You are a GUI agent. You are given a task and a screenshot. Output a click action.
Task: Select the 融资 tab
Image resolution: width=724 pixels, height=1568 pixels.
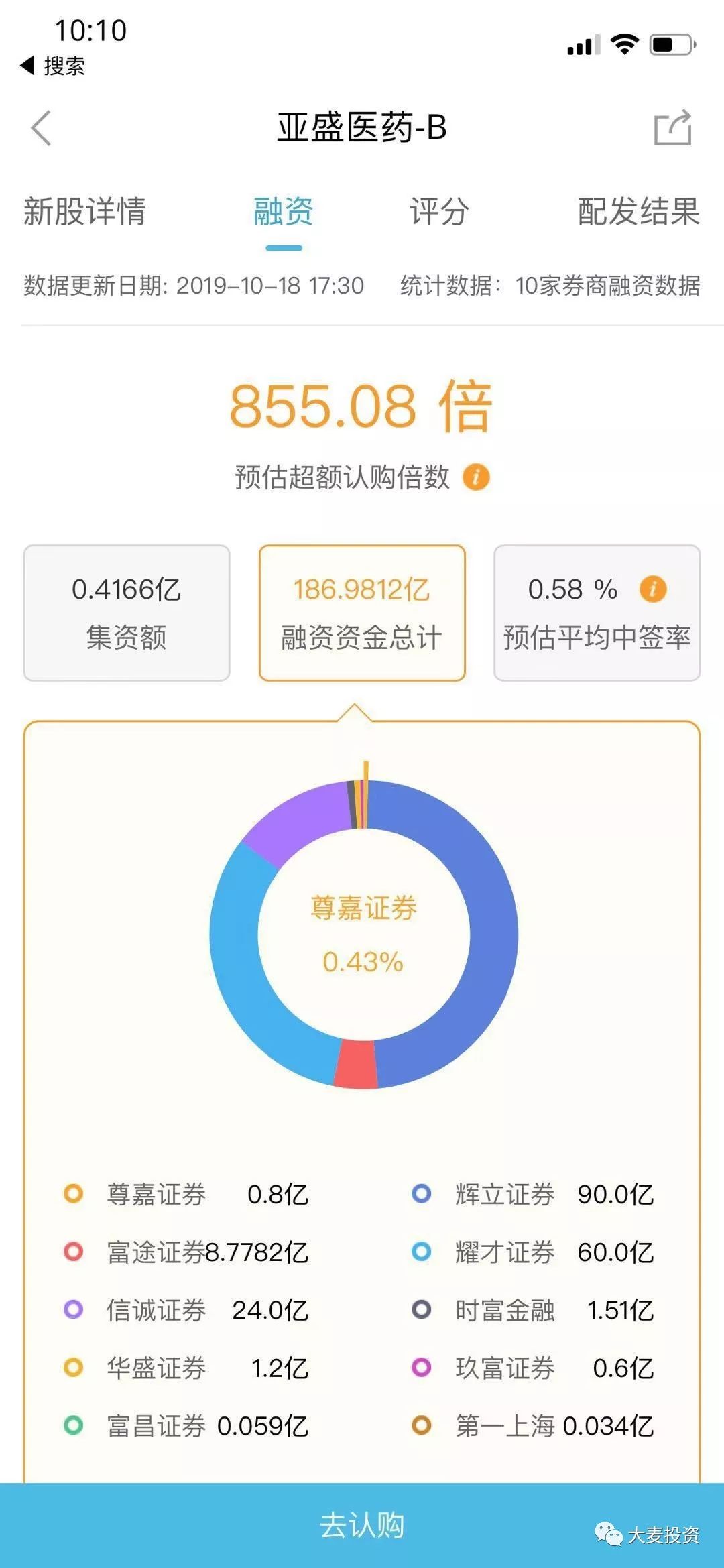284,212
